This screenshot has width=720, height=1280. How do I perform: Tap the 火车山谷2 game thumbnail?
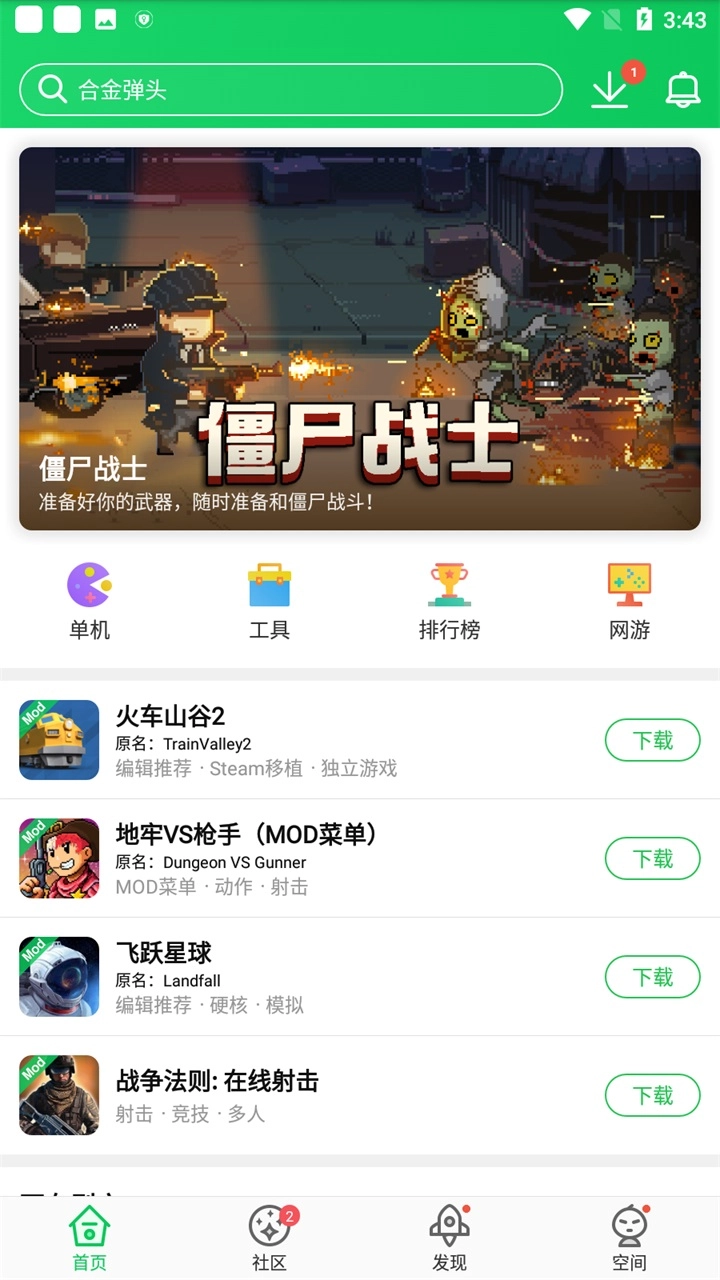pos(58,740)
